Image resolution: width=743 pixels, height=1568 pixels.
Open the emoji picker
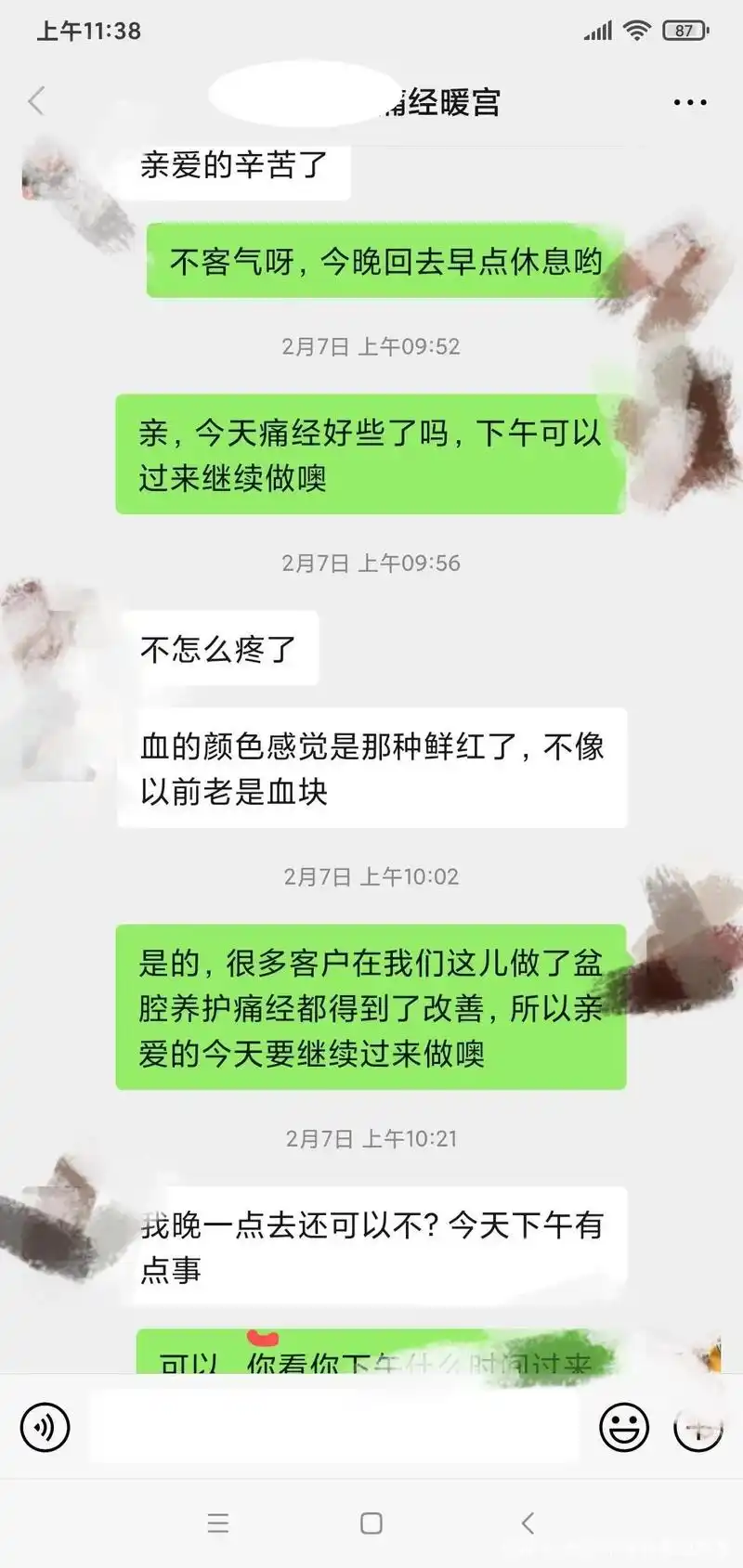[x=623, y=1426]
